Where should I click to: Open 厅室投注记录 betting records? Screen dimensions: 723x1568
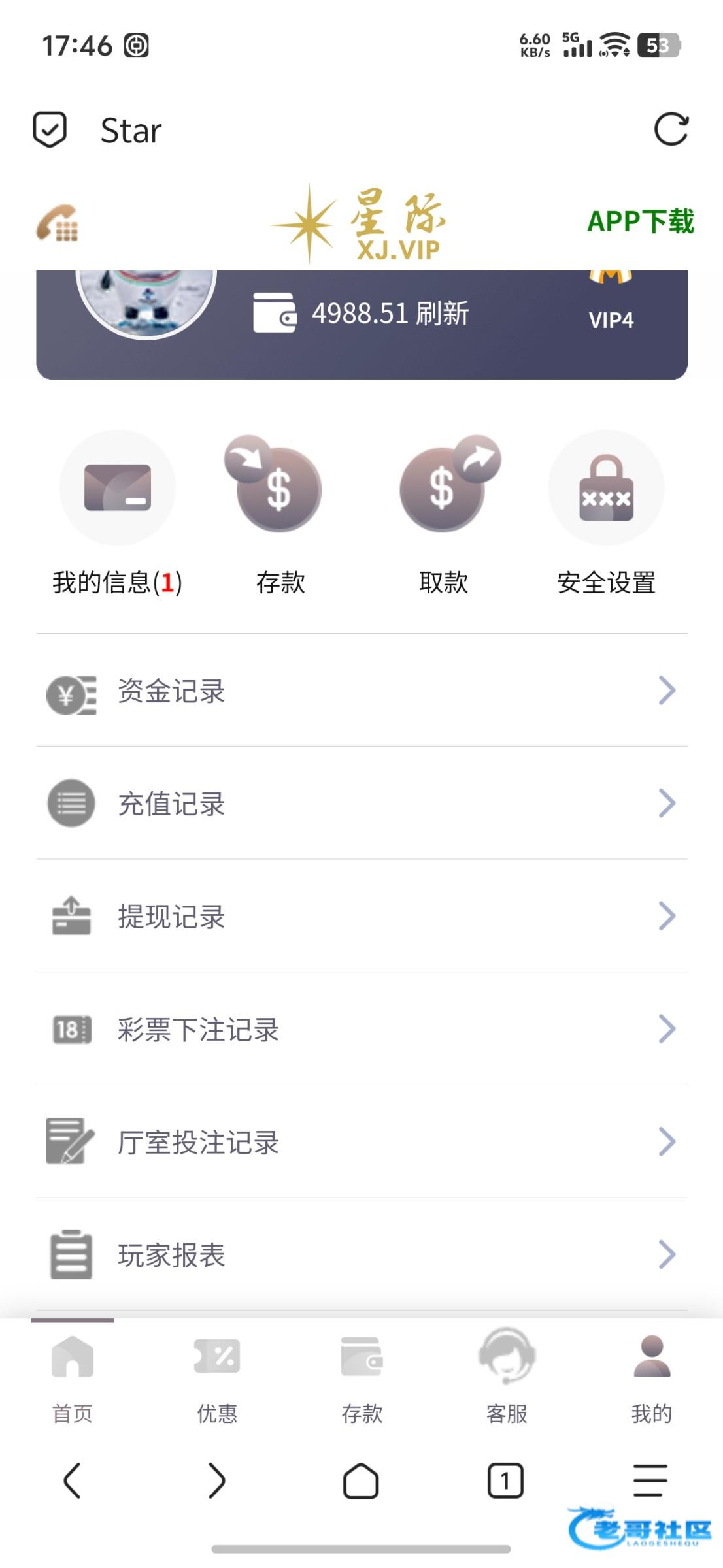coord(361,1142)
